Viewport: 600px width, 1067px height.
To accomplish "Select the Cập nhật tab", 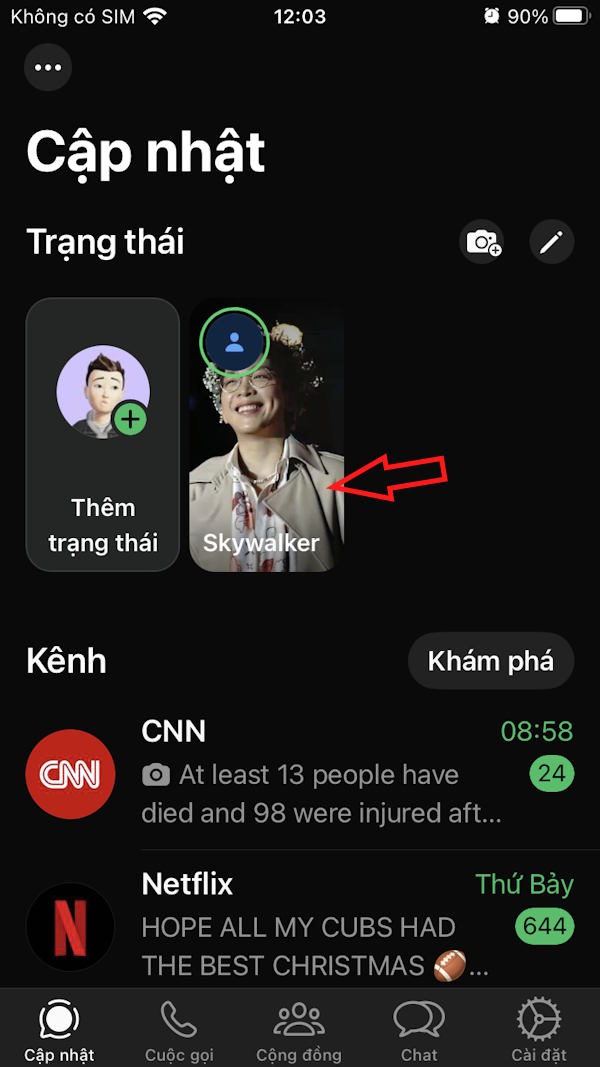I will coord(59,1030).
